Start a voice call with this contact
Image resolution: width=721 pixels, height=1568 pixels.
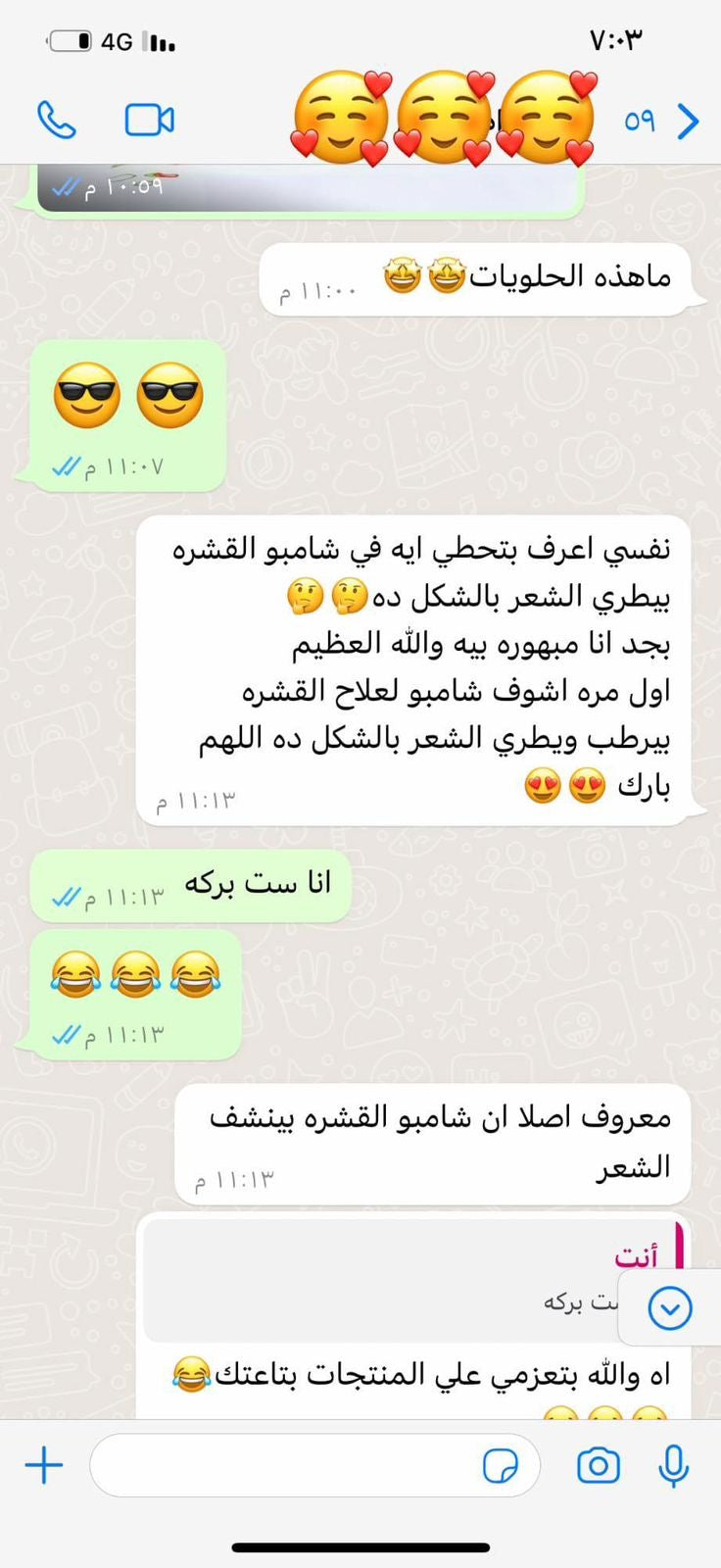(x=56, y=121)
